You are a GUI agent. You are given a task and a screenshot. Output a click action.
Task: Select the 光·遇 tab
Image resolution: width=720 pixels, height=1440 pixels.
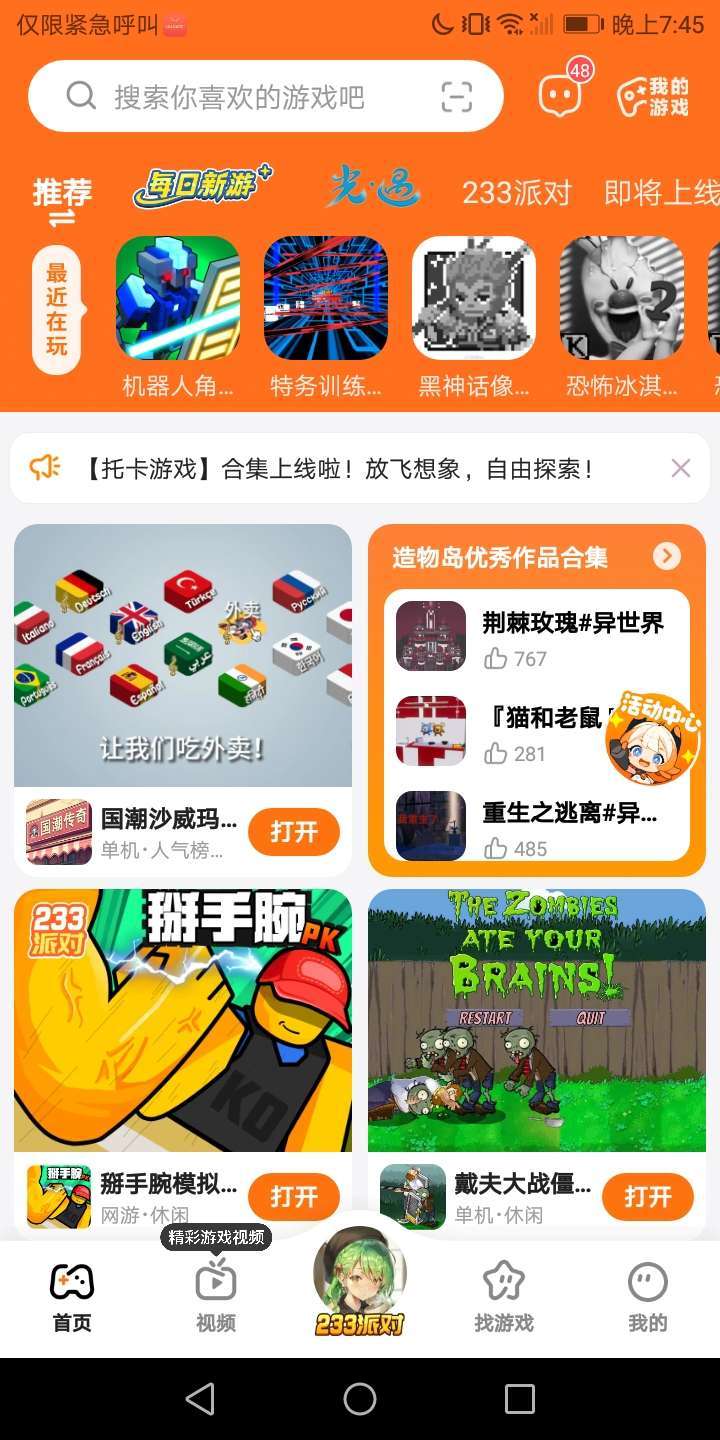(372, 188)
